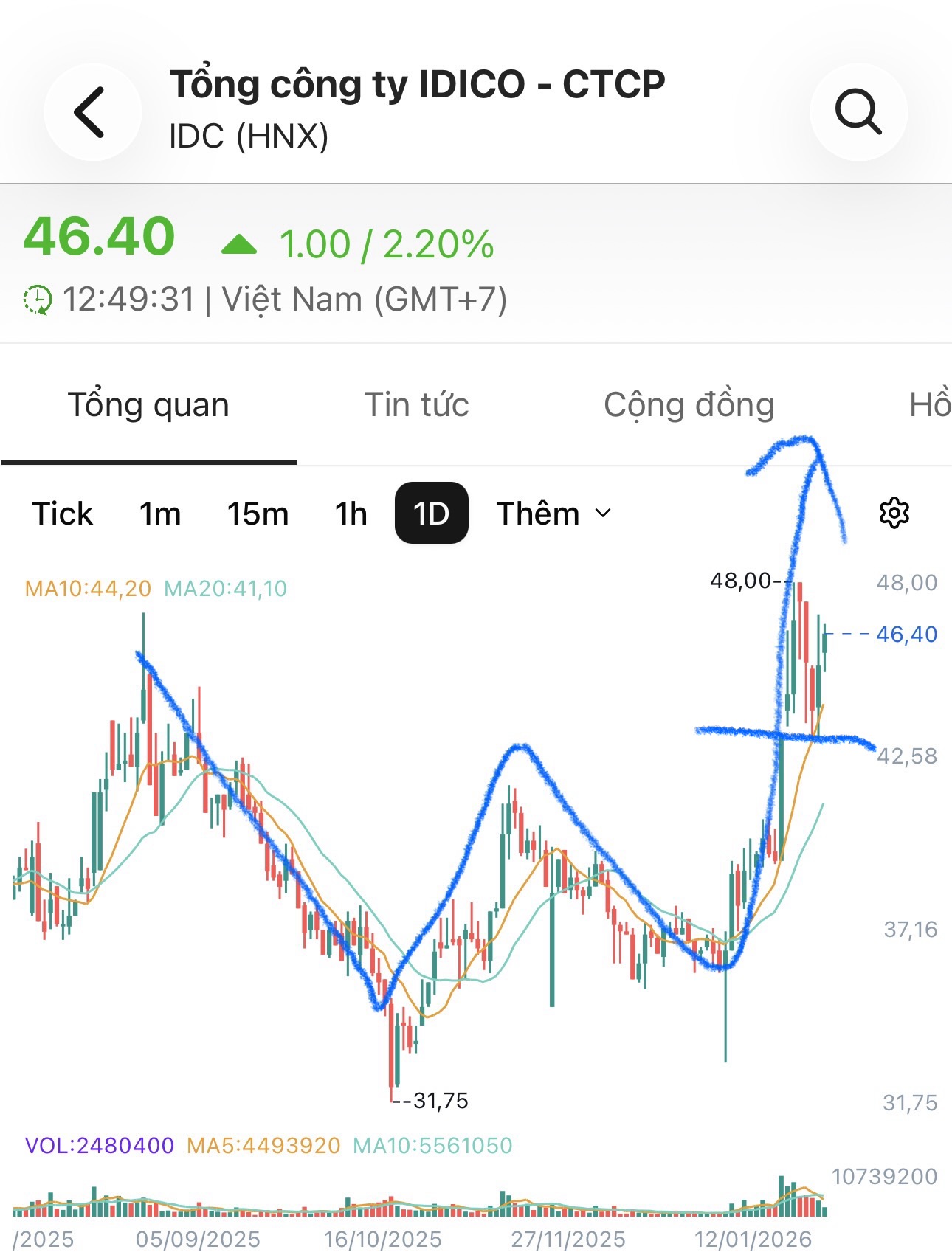The height and width of the screenshot is (1255, 952).
Task: Switch to the Tin tức tab
Action: [x=416, y=405]
